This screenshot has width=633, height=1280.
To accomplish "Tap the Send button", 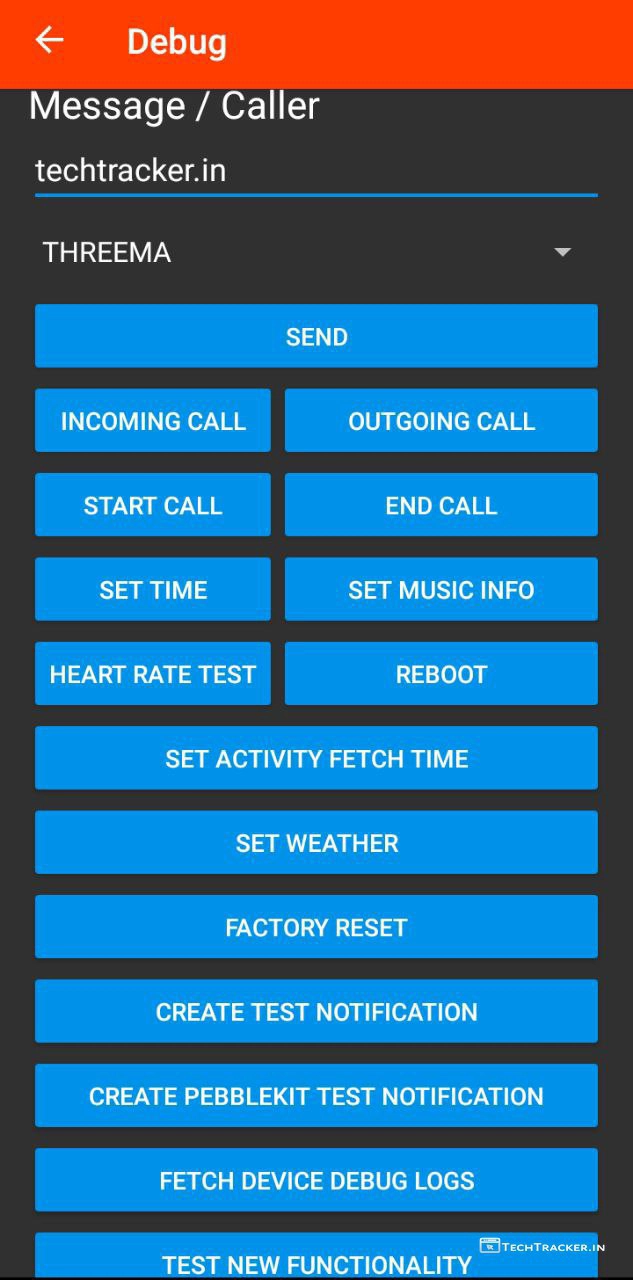I will click(x=316, y=336).
